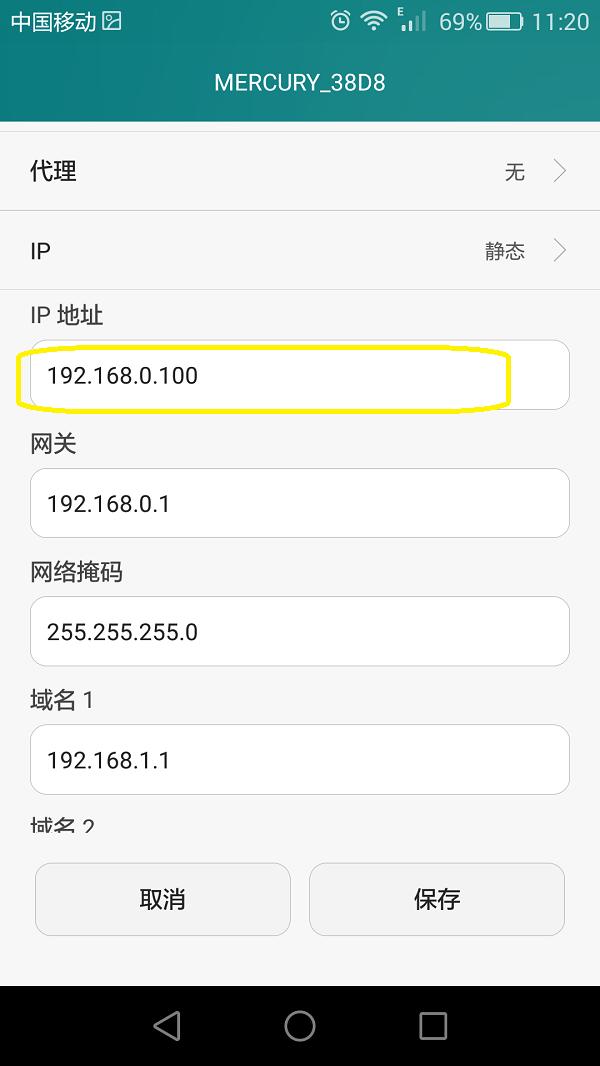600x1066 pixels.
Task: Edit the IP 地址 field 192.168.0.100
Action: pyautogui.click(x=300, y=376)
